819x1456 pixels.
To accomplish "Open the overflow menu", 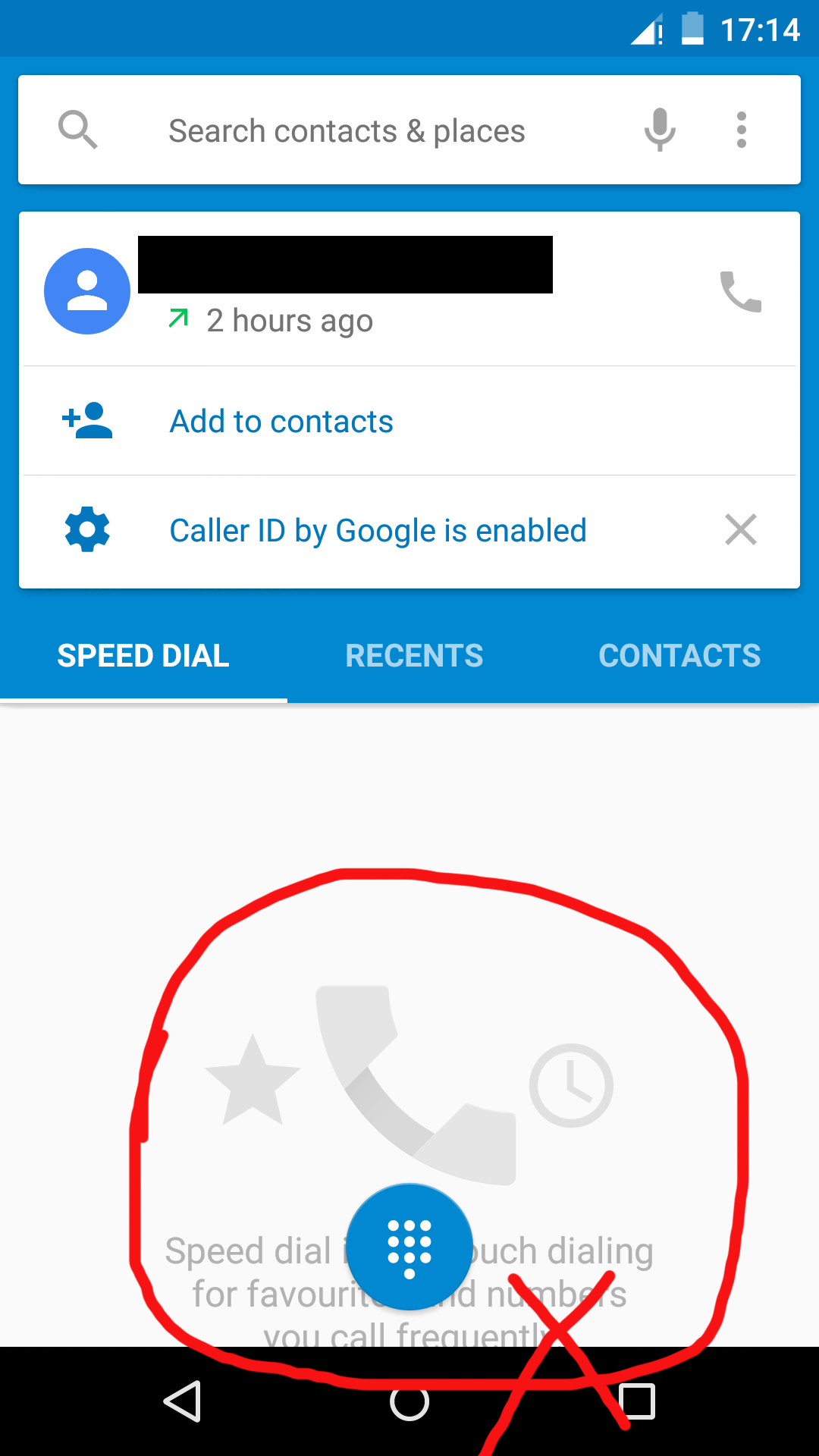I will coord(742,130).
